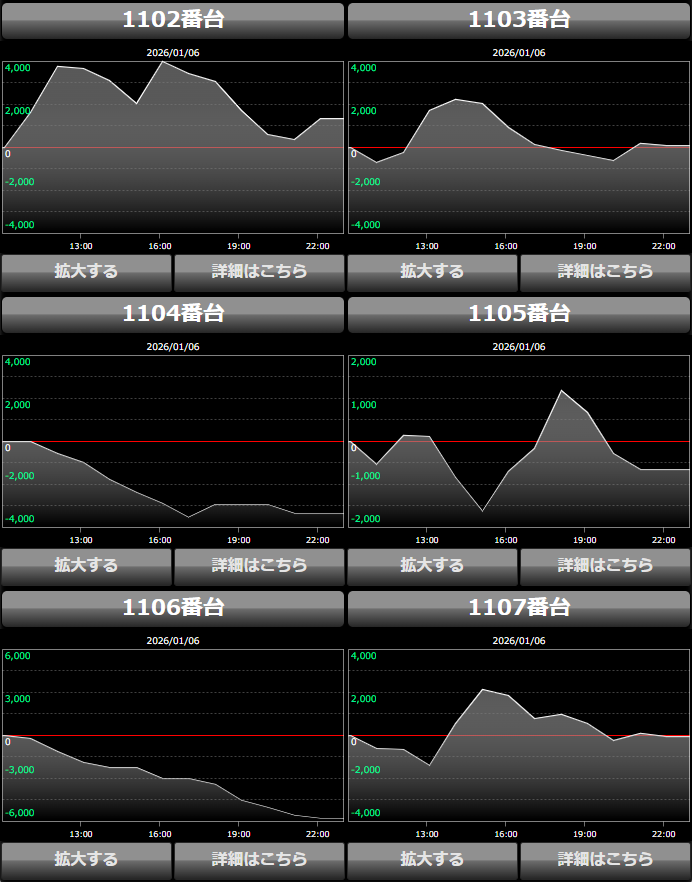The image size is (692, 882).
Task: Show details for machine 1104番台
Action: (259, 565)
